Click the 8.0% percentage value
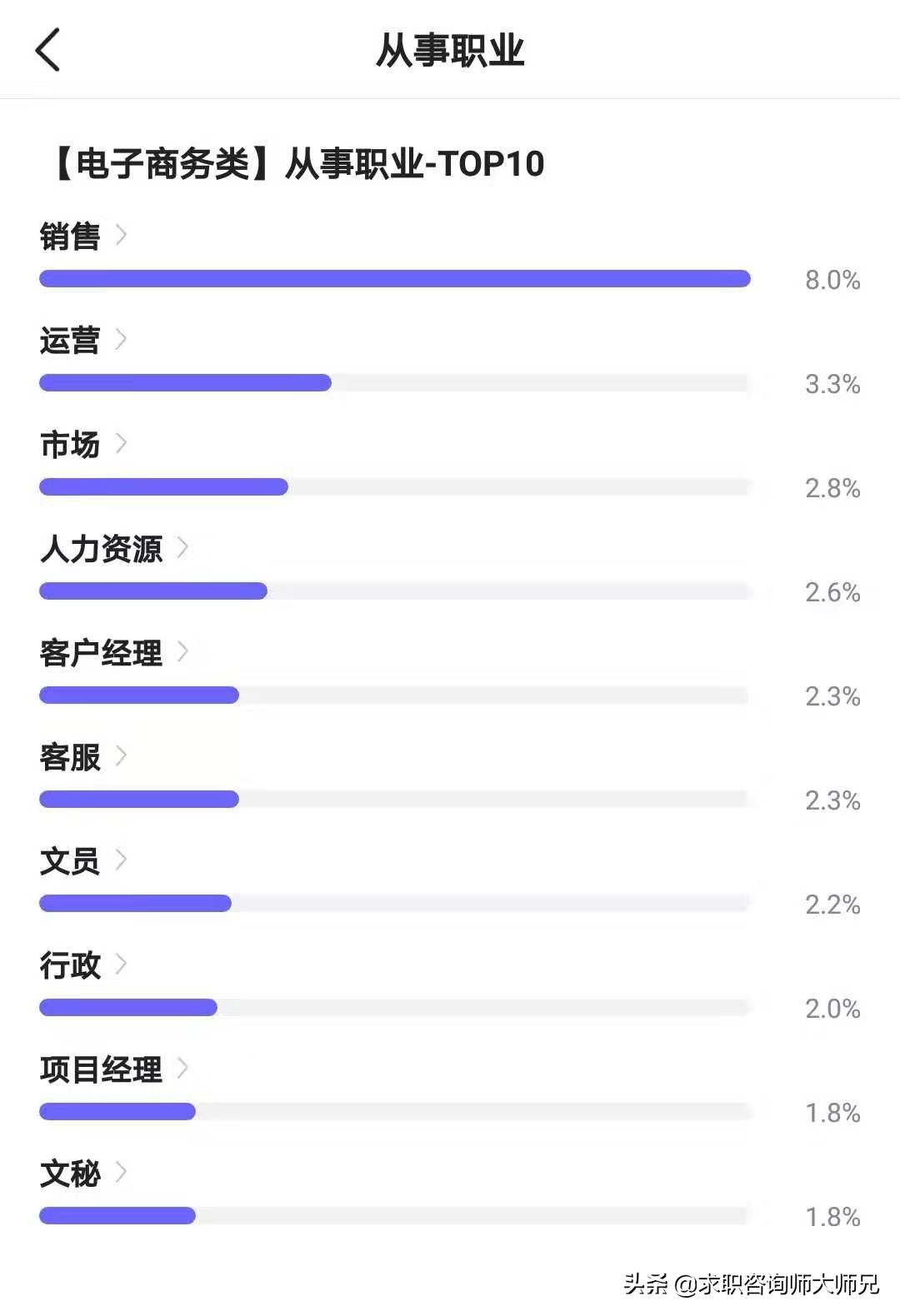The width and height of the screenshot is (900, 1316). click(832, 282)
